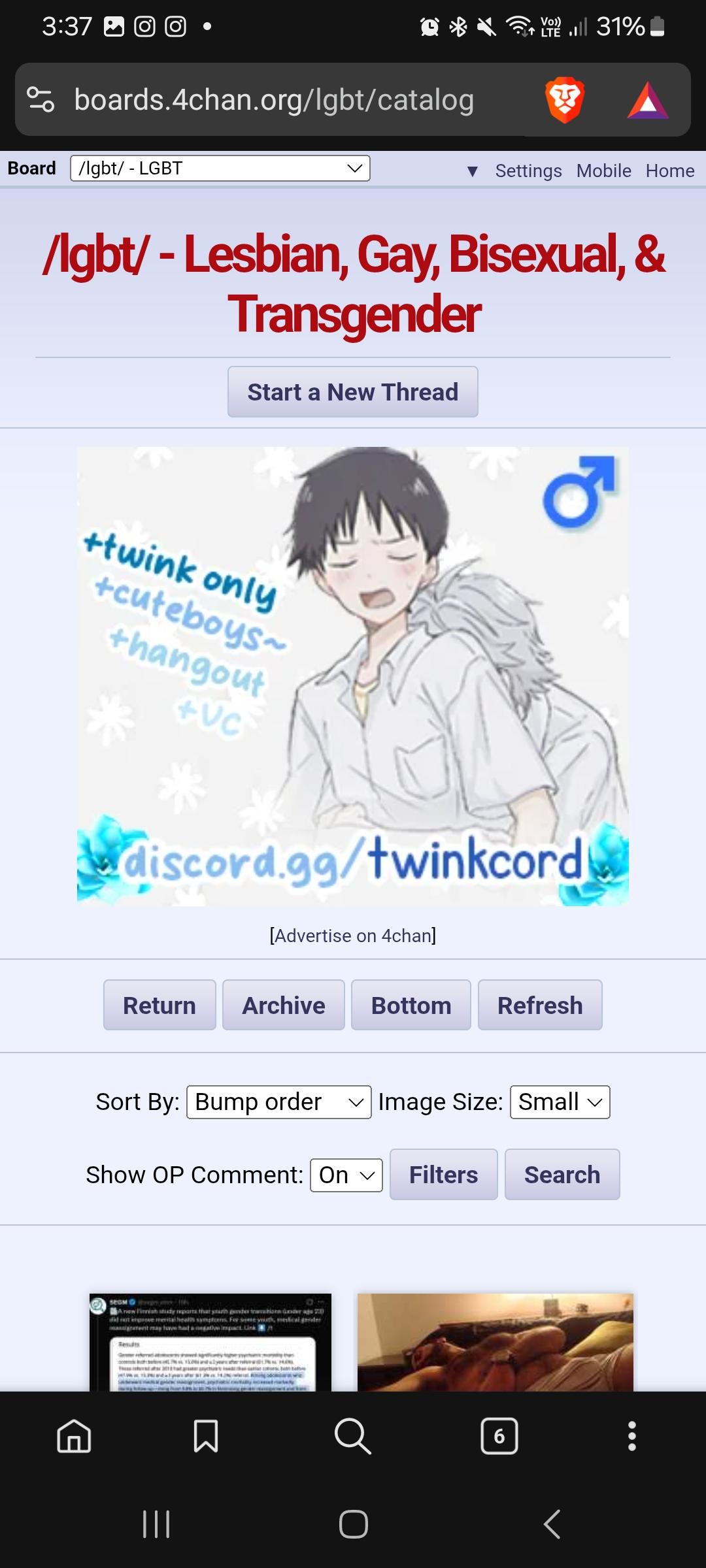Jump to Bottom of the catalog
The height and width of the screenshot is (1568, 706).
pyautogui.click(x=411, y=1005)
